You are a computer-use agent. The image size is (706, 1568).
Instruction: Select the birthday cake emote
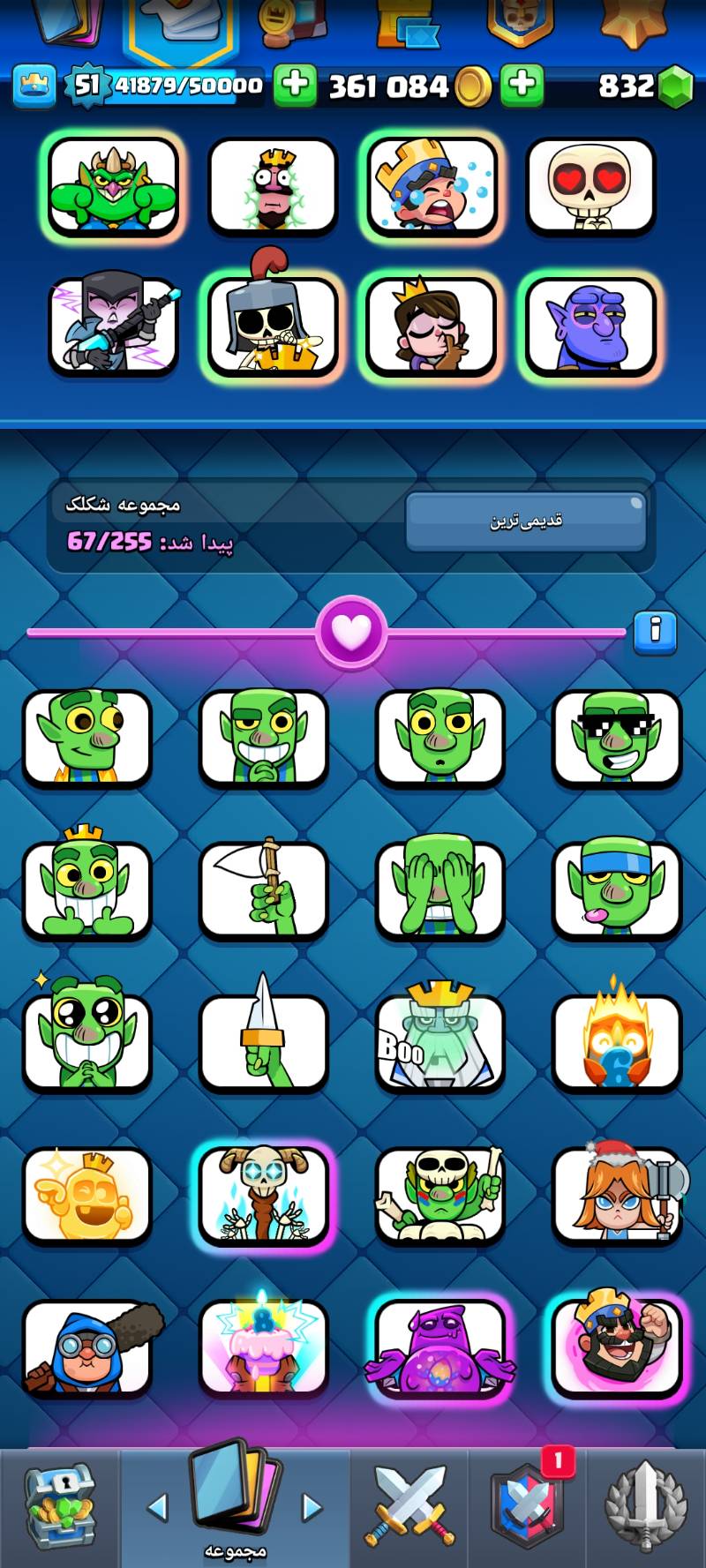(x=263, y=1348)
